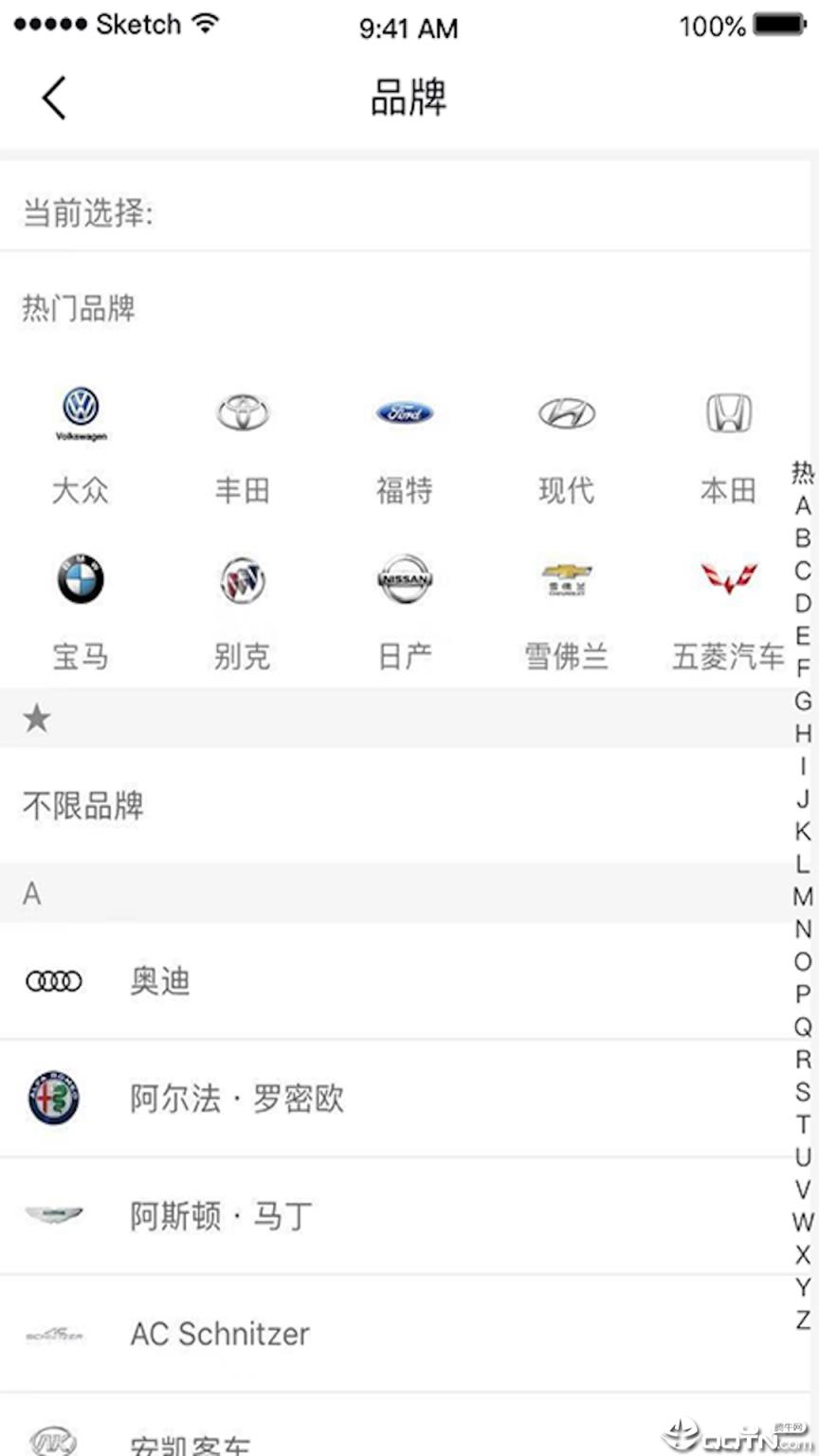The height and width of the screenshot is (1456, 819).
Task: Select the Wuling 五菱汽车 logo
Action: [x=728, y=578]
